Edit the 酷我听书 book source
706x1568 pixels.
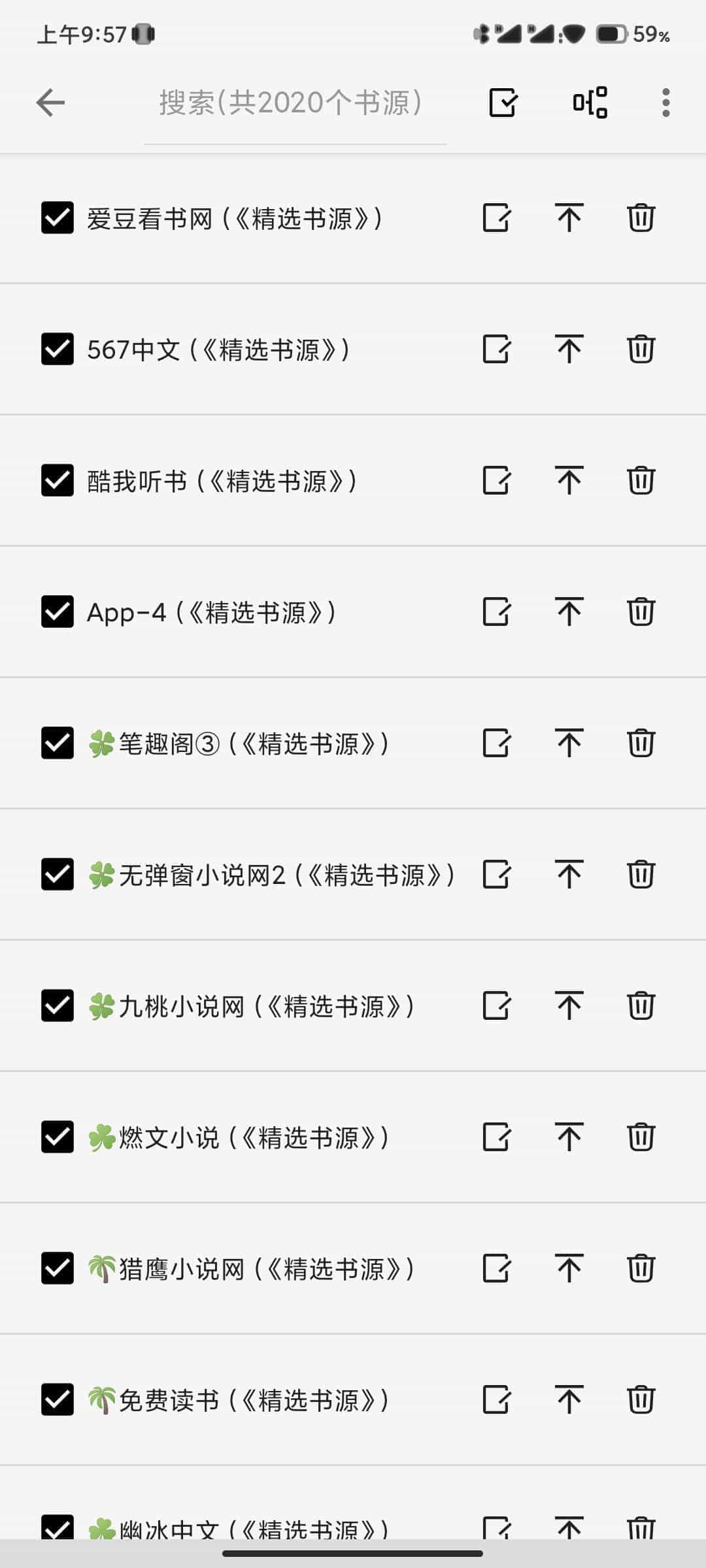pyautogui.click(x=496, y=480)
